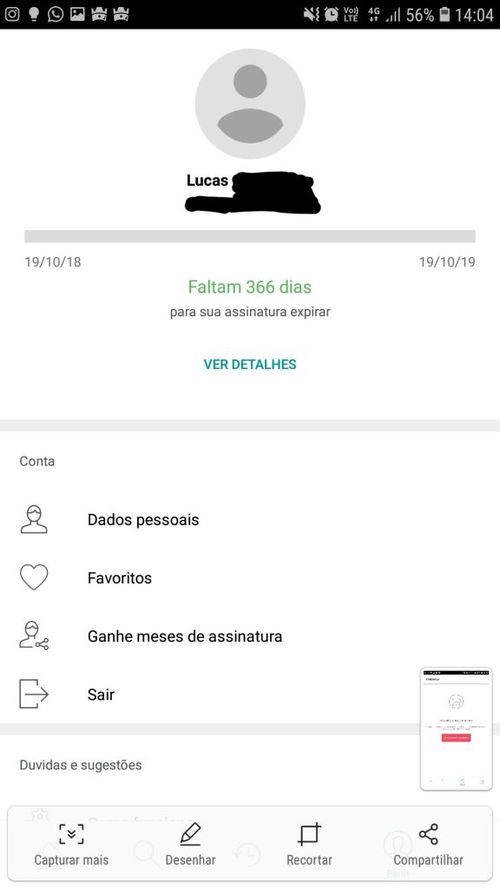Select Desenhar to draw on screenshot
The height and width of the screenshot is (889, 500).
click(x=190, y=845)
